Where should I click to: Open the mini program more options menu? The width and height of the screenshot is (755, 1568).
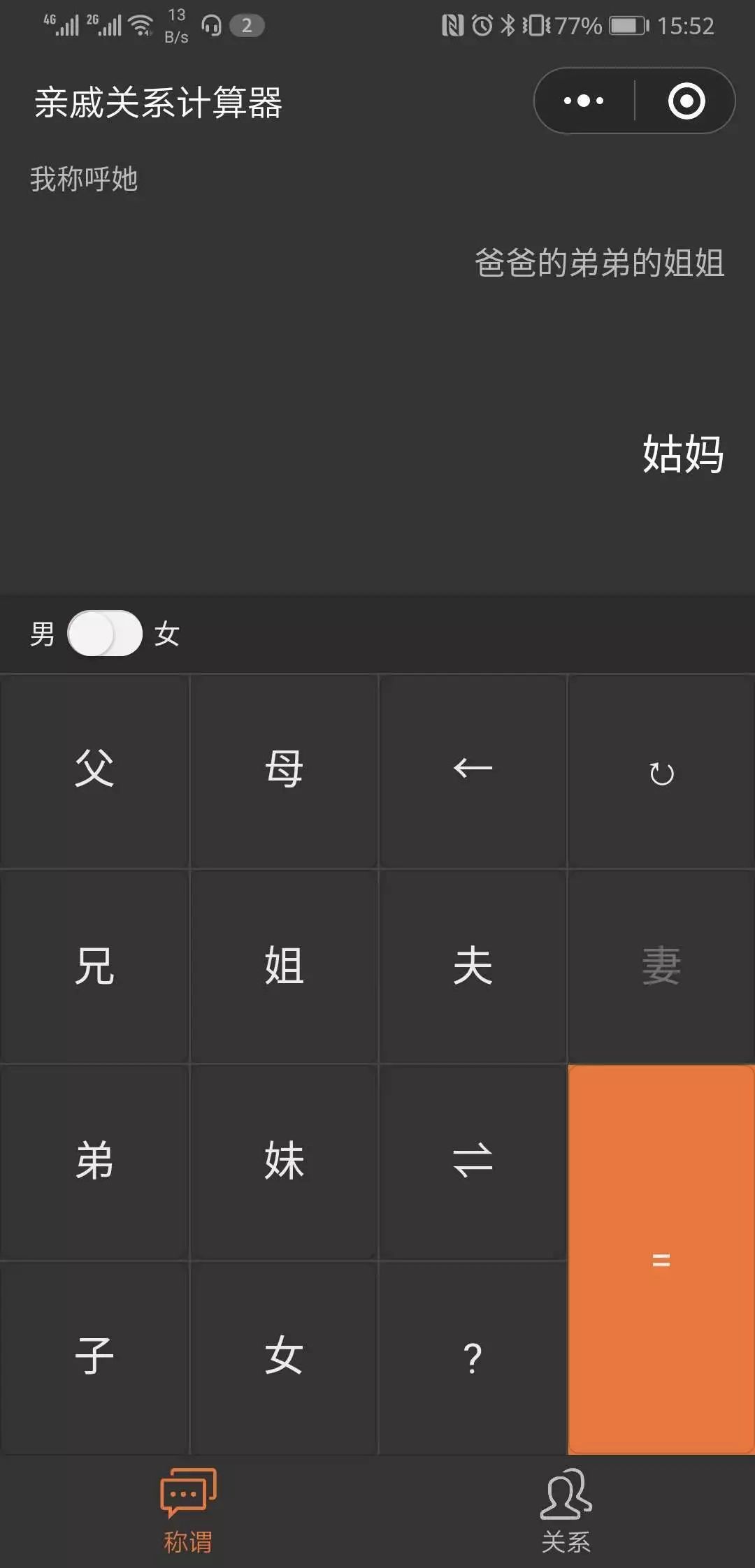tap(584, 101)
